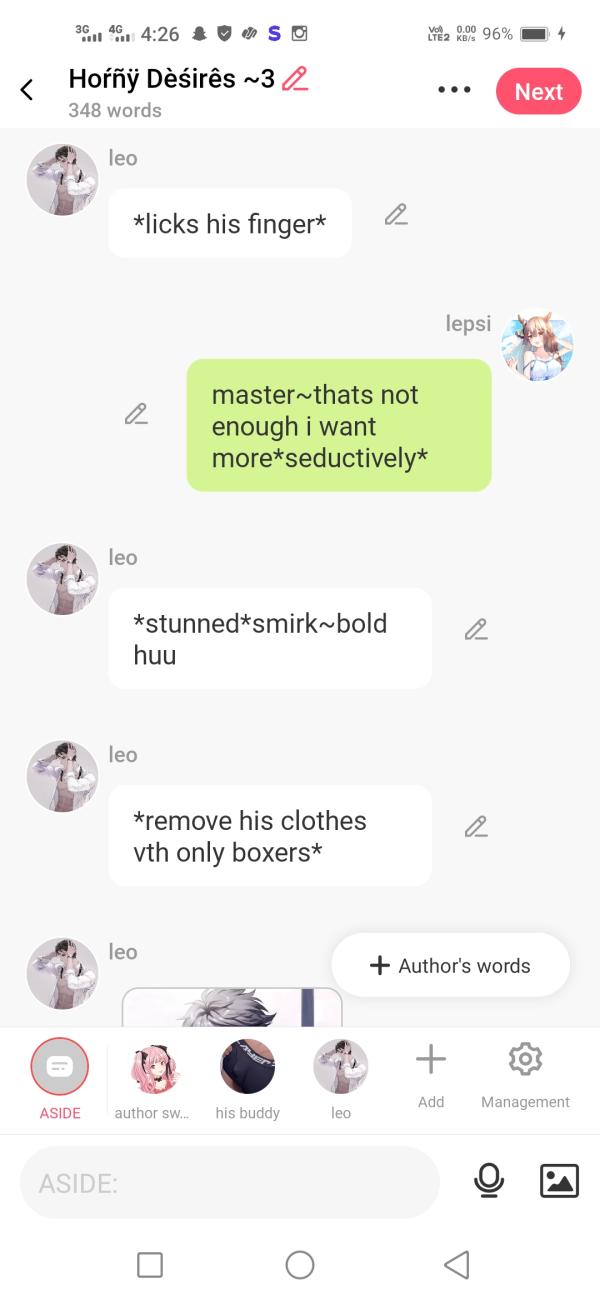Focus the ASIDE text input field
Image resolution: width=600 pixels, height=1300 pixels.
pyautogui.click(x=230, y=1183)
